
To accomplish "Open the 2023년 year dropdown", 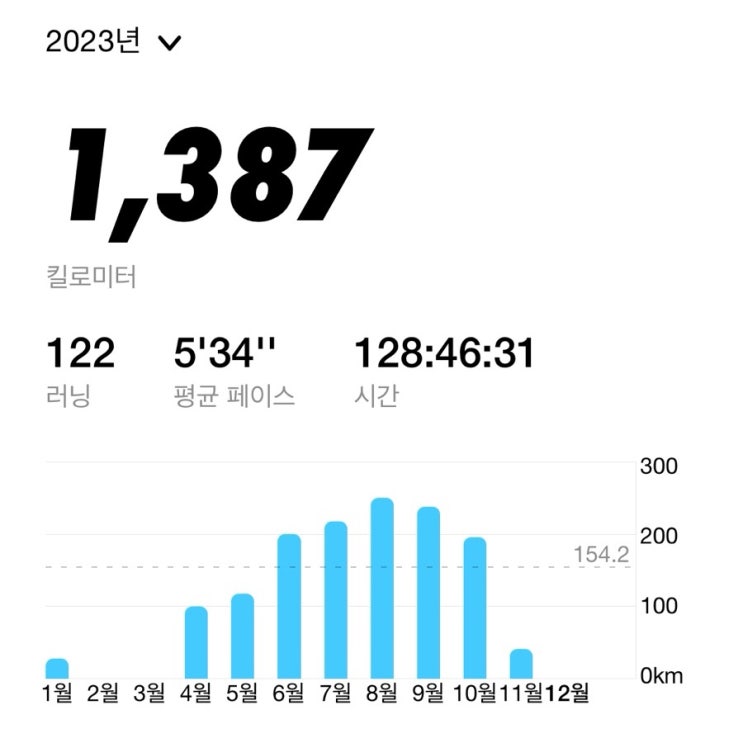I will 113,43.
